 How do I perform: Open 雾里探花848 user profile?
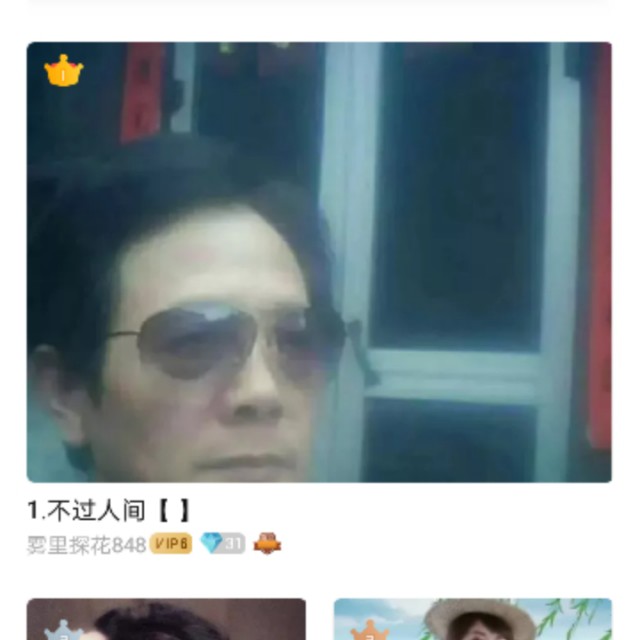tap(86, 544)
